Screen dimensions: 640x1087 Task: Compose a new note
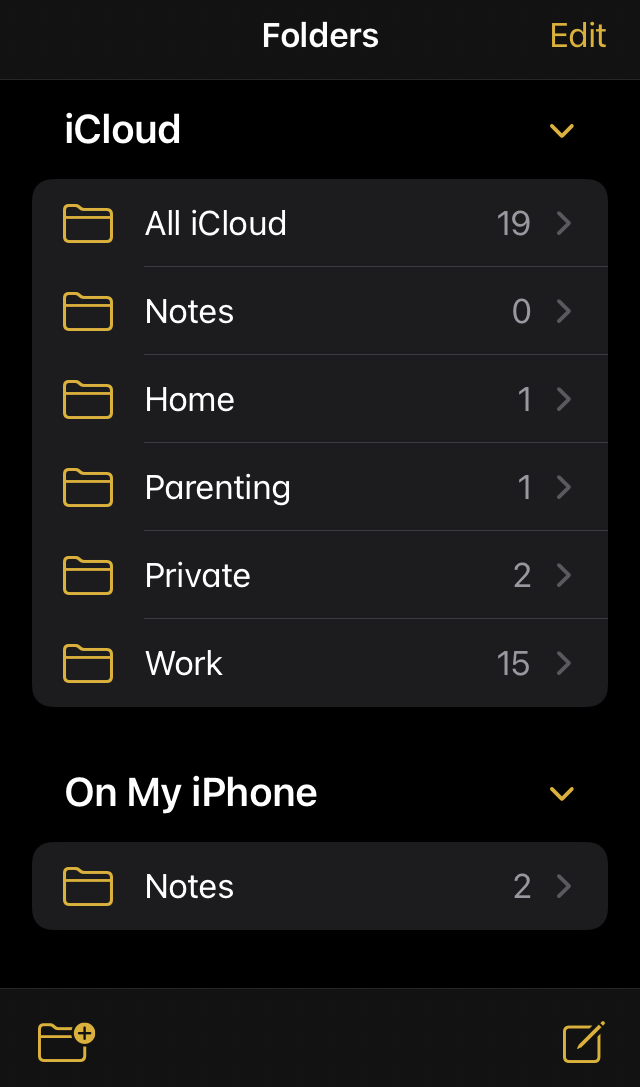point(584,1042)
